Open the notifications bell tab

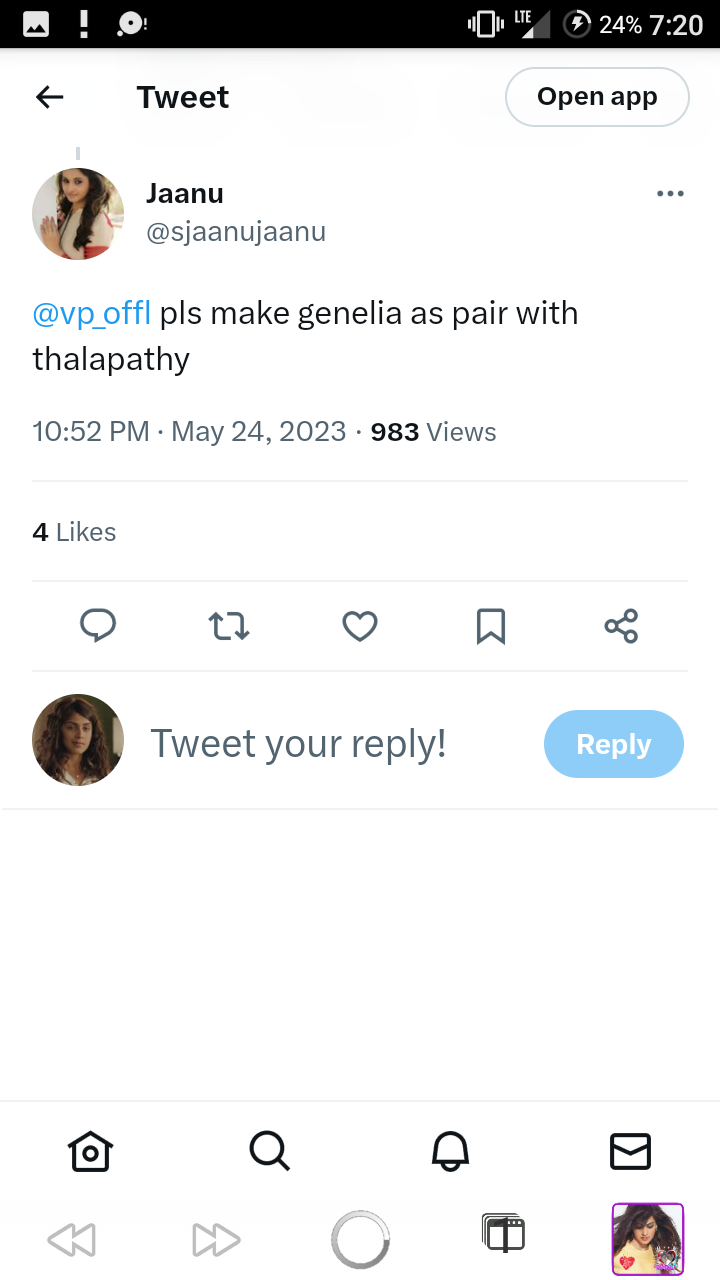click(450, 1151)
